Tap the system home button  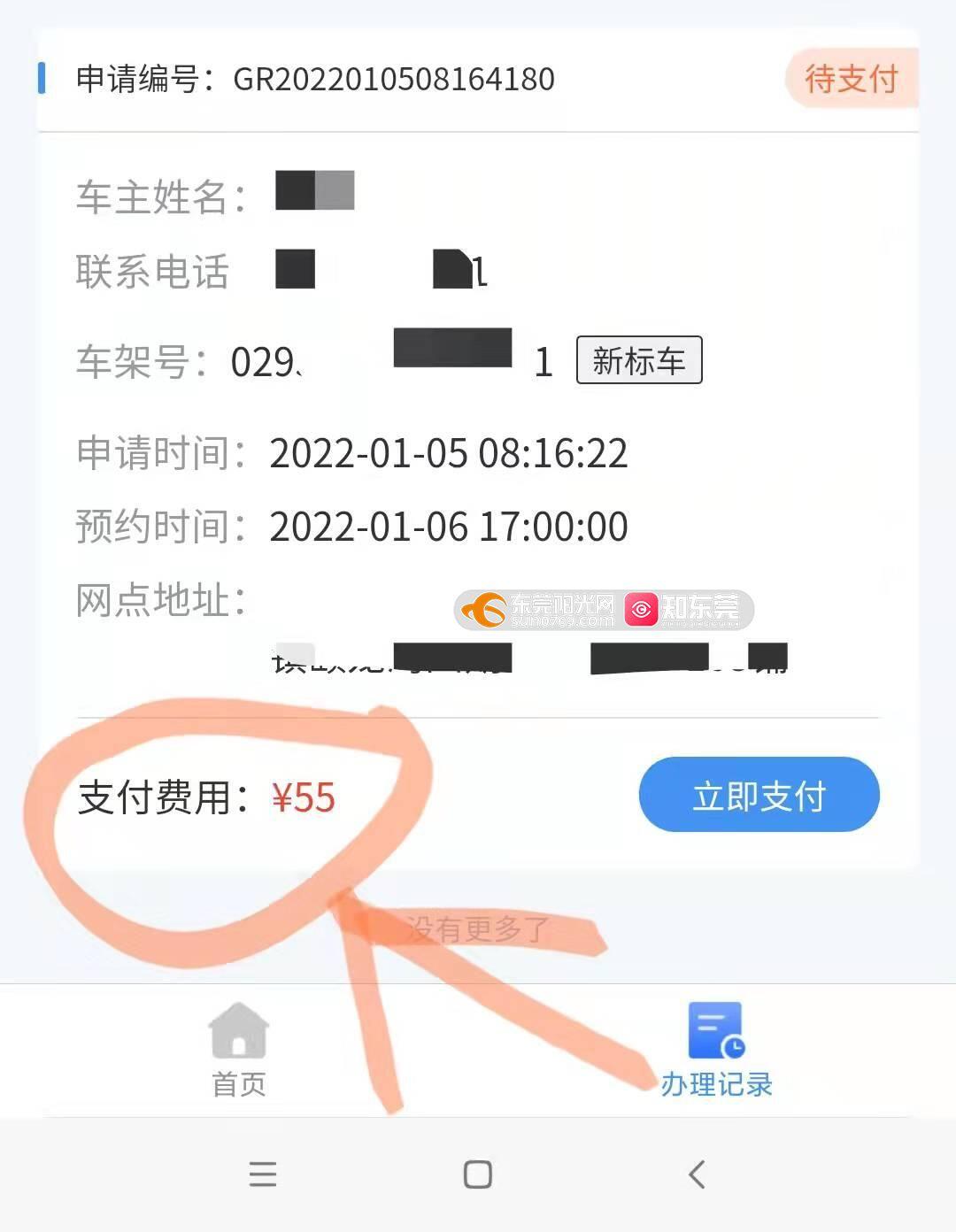click(x=477, y=1174)
